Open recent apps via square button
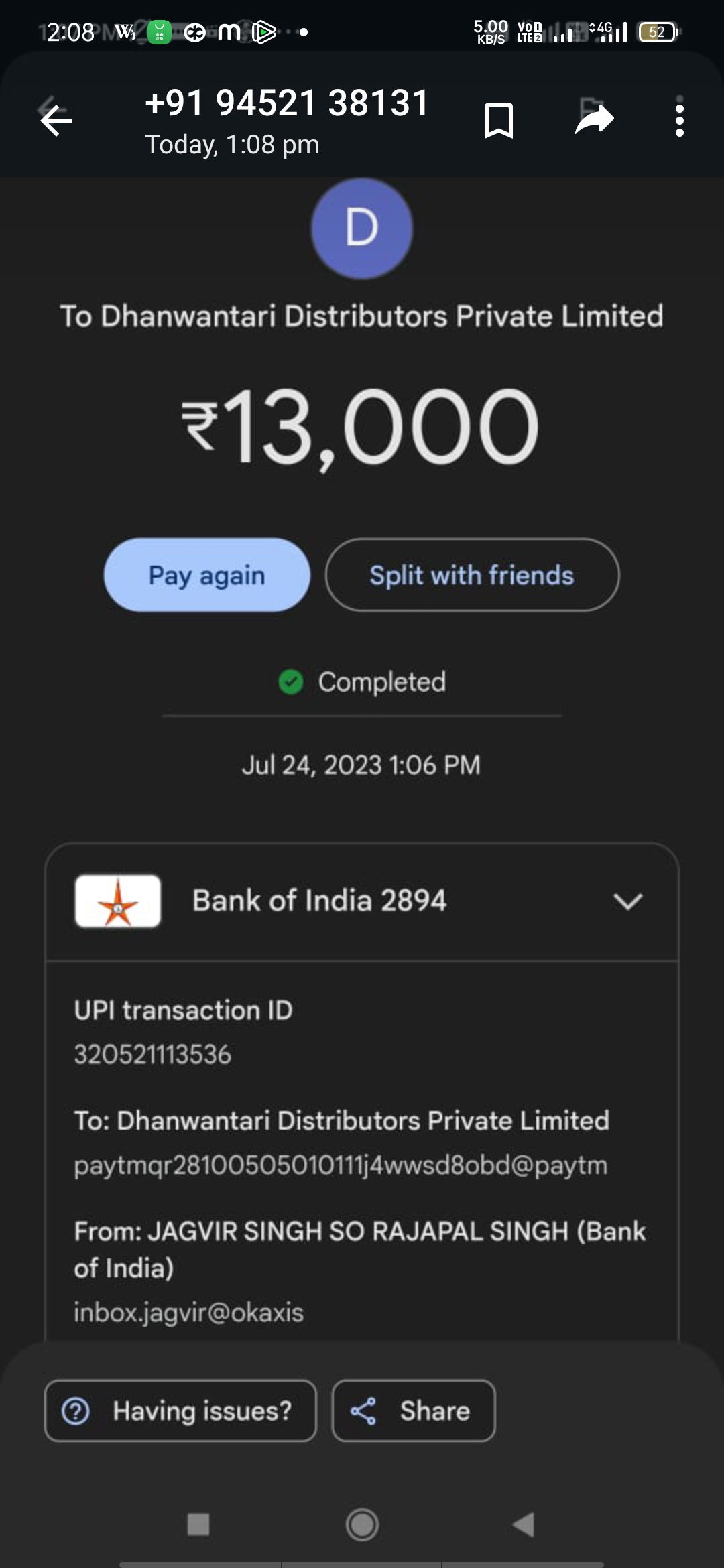The image size is (724, 1568). point(198,1524)
